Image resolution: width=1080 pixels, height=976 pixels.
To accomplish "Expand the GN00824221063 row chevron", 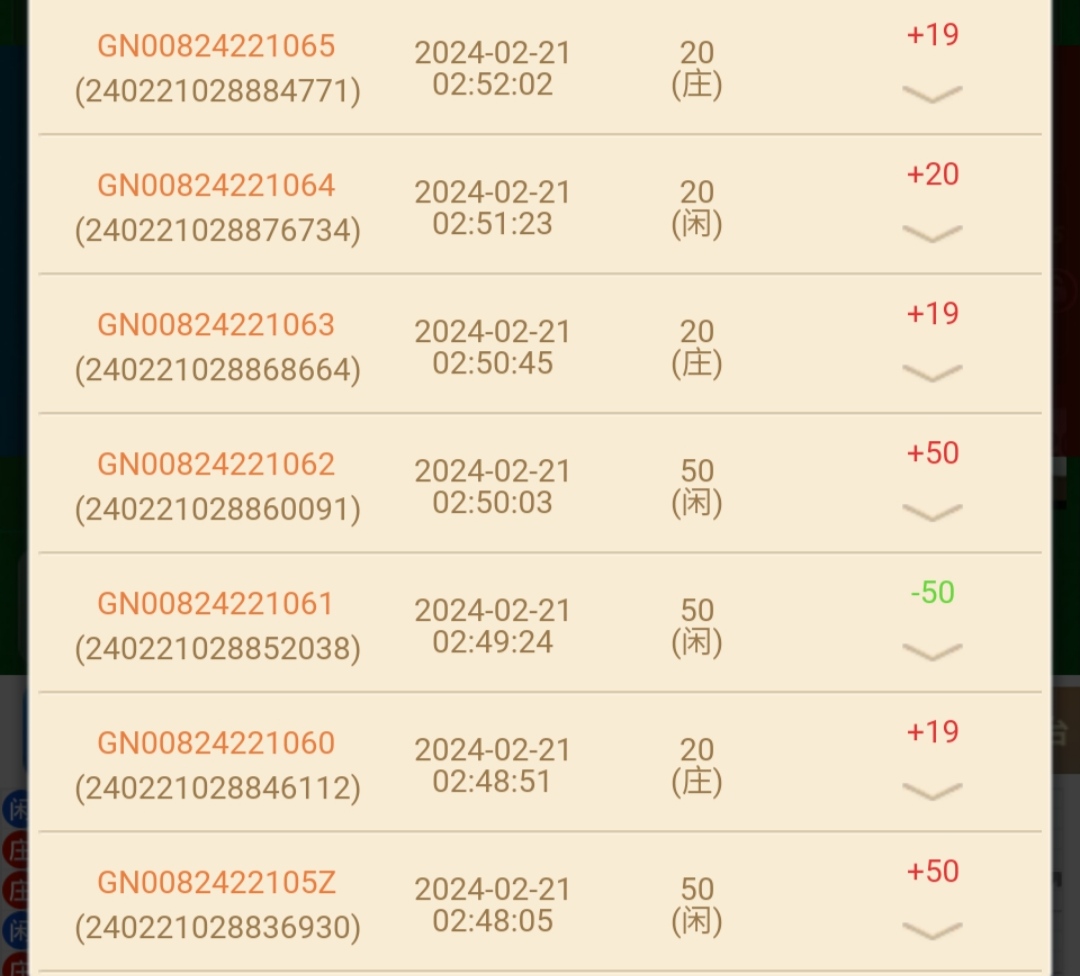I will (x=932, y=372).
